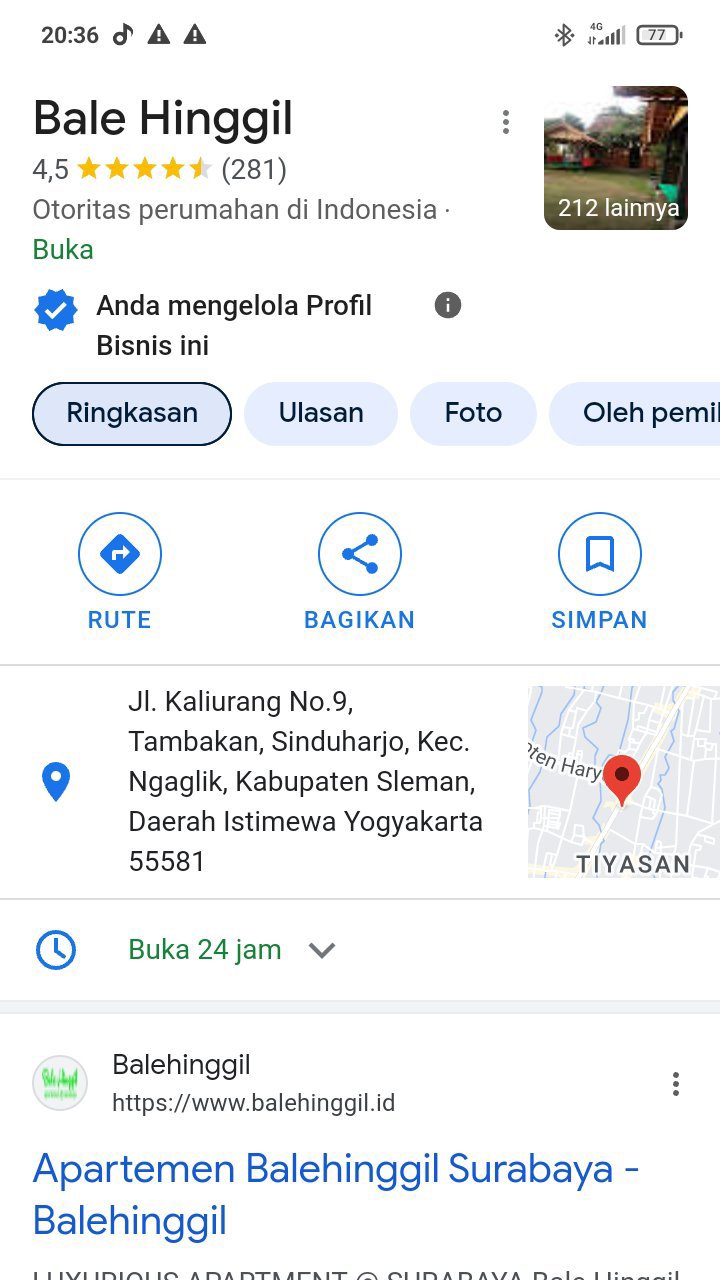
Task: Save the place with Simpan
Action: pos(599,572)
